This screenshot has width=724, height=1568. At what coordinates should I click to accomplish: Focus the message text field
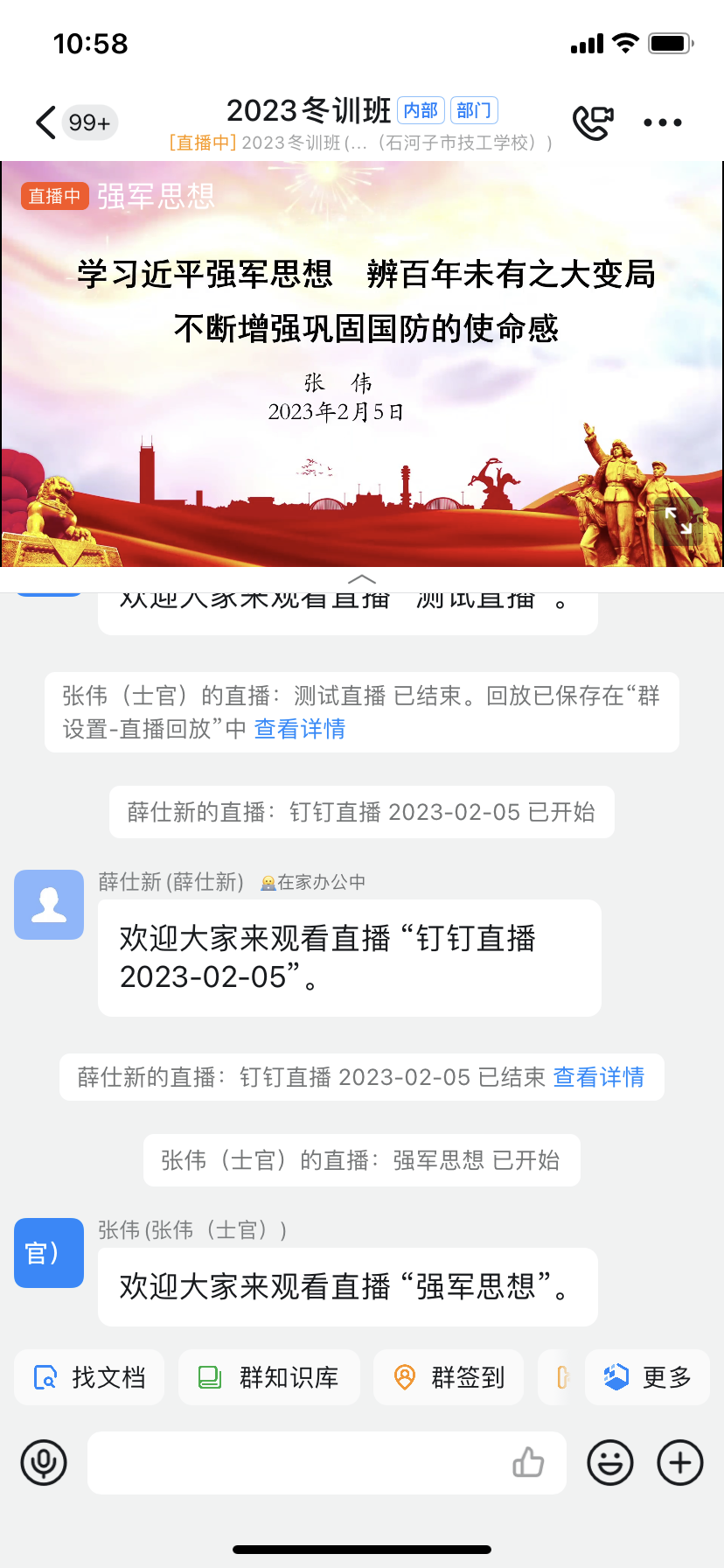297,1462
